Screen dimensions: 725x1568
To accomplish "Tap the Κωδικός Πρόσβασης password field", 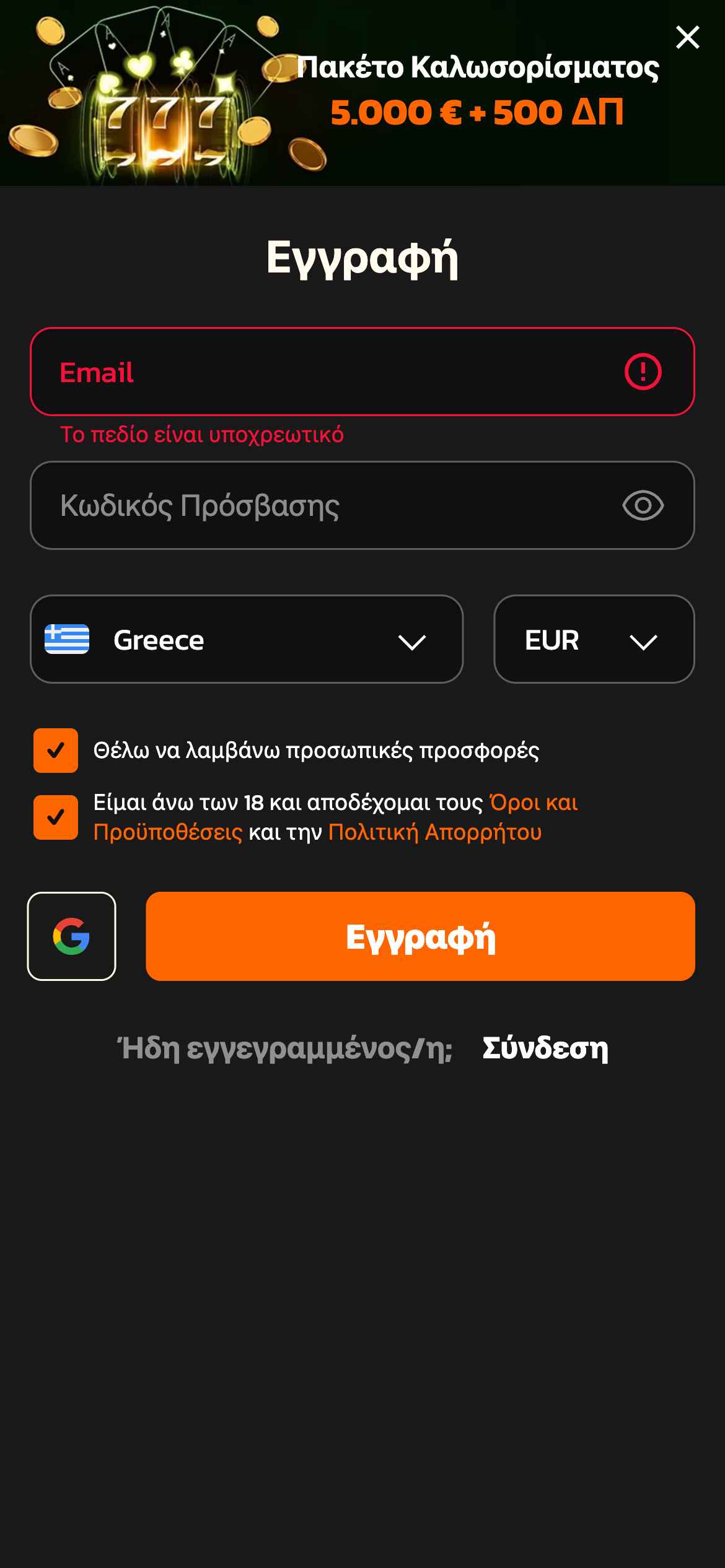I will click(x=322, y=505).
